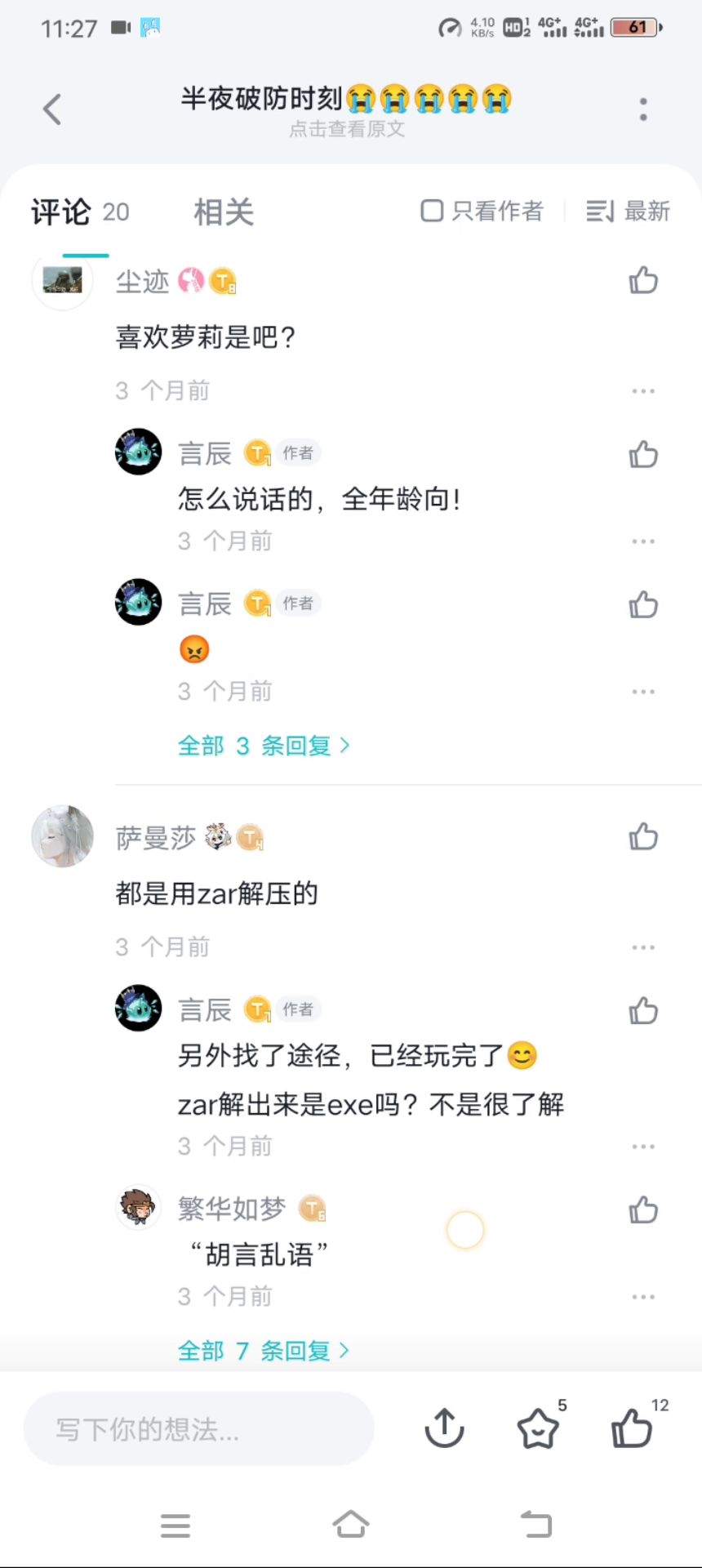Focus the 写下你的想法 comment field

pyautogui.click(x=199, y=1428)
